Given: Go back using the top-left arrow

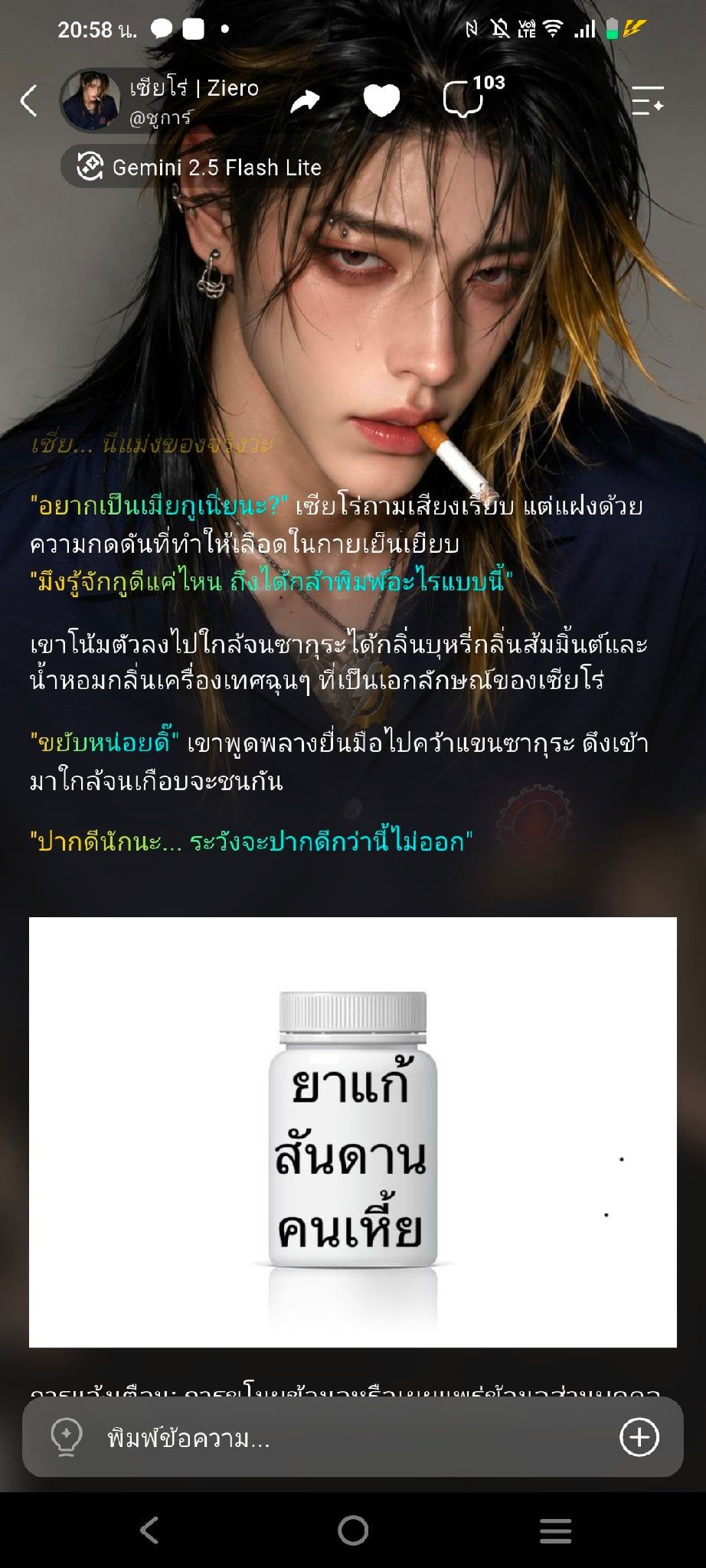Looking at the screenshot, I should pos(29,100).
